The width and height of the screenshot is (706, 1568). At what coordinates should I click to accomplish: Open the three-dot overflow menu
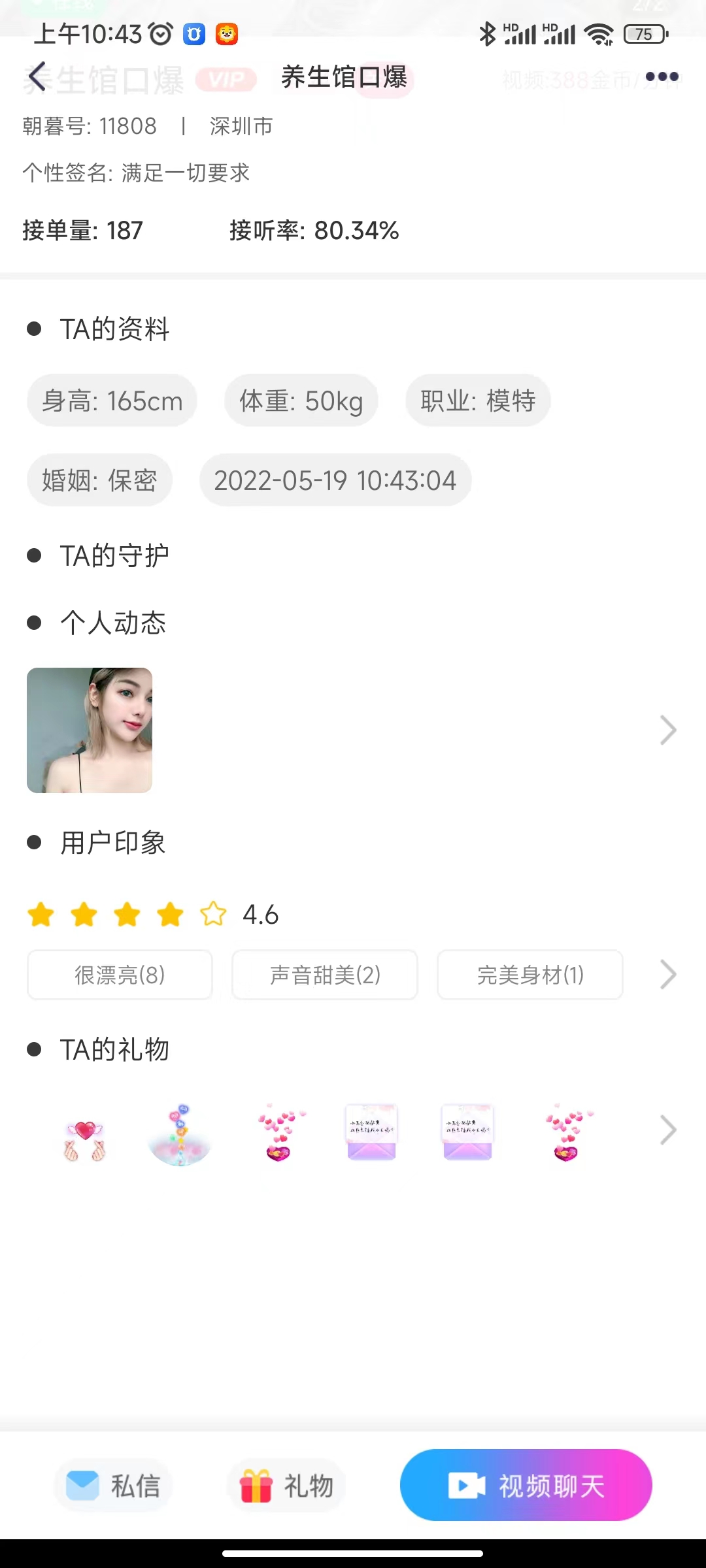[x=662, y=77]
